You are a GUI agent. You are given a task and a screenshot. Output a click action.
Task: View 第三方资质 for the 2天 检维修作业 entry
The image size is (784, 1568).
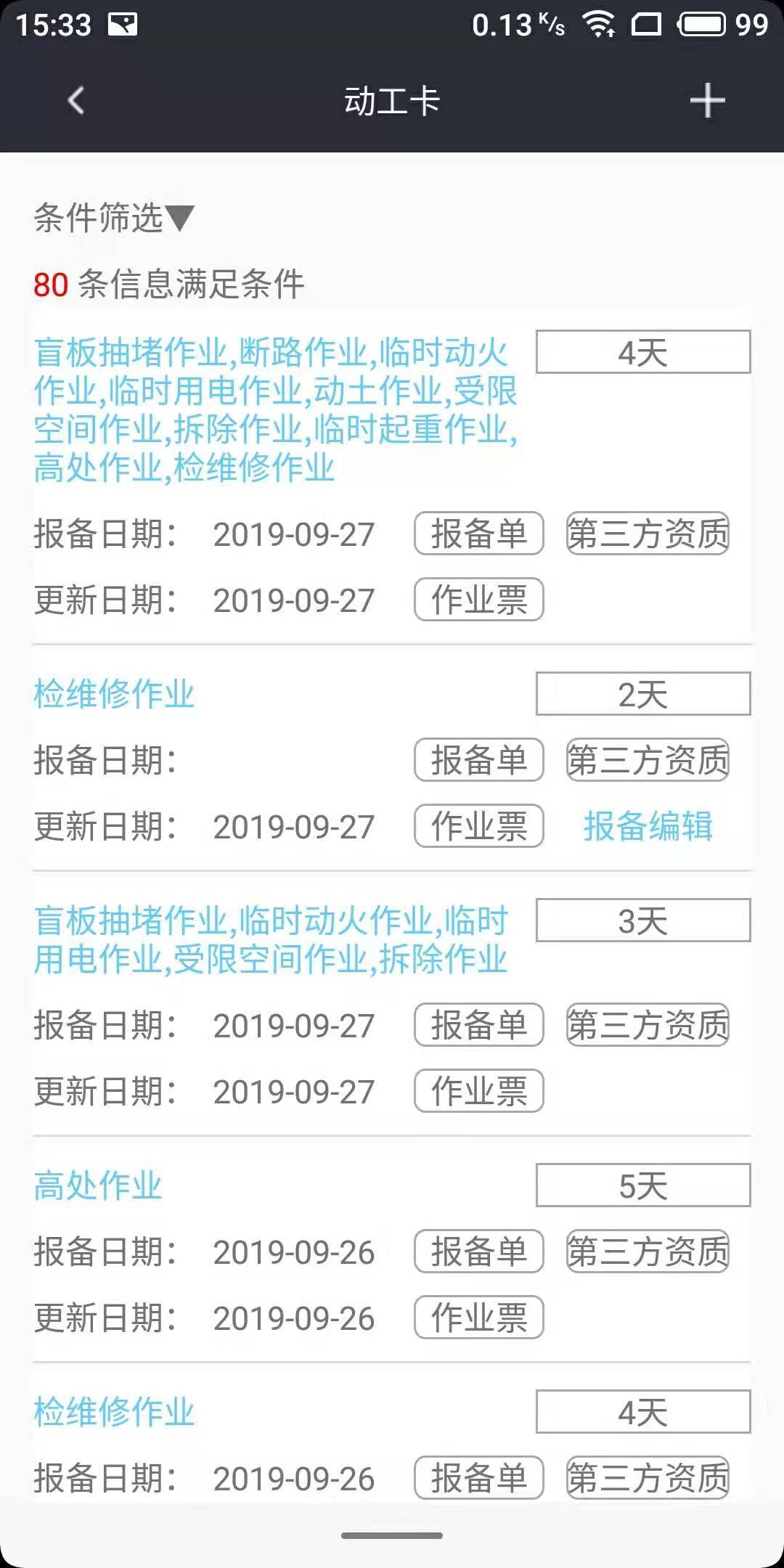648,760
